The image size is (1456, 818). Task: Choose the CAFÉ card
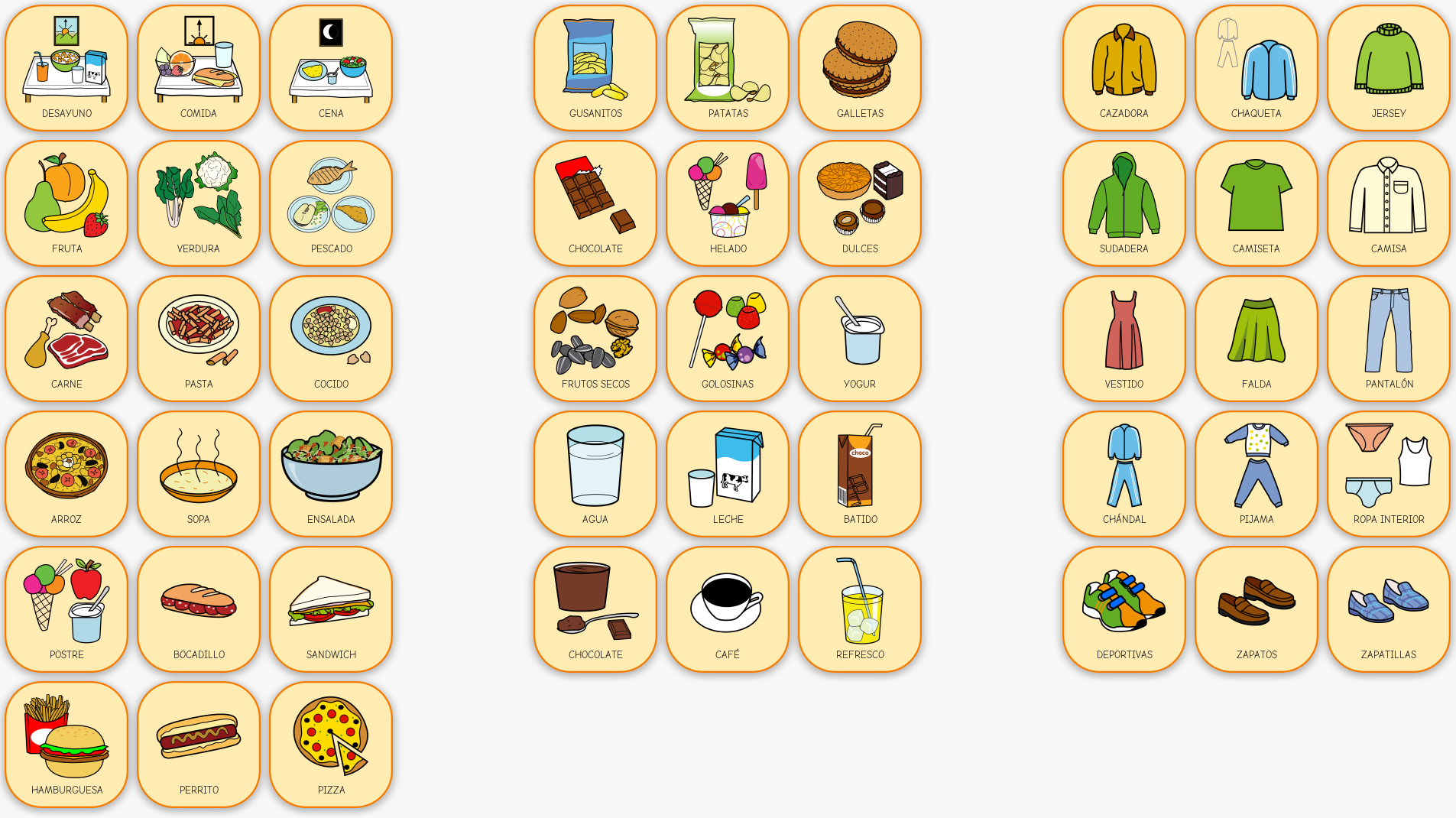point(728,609)
